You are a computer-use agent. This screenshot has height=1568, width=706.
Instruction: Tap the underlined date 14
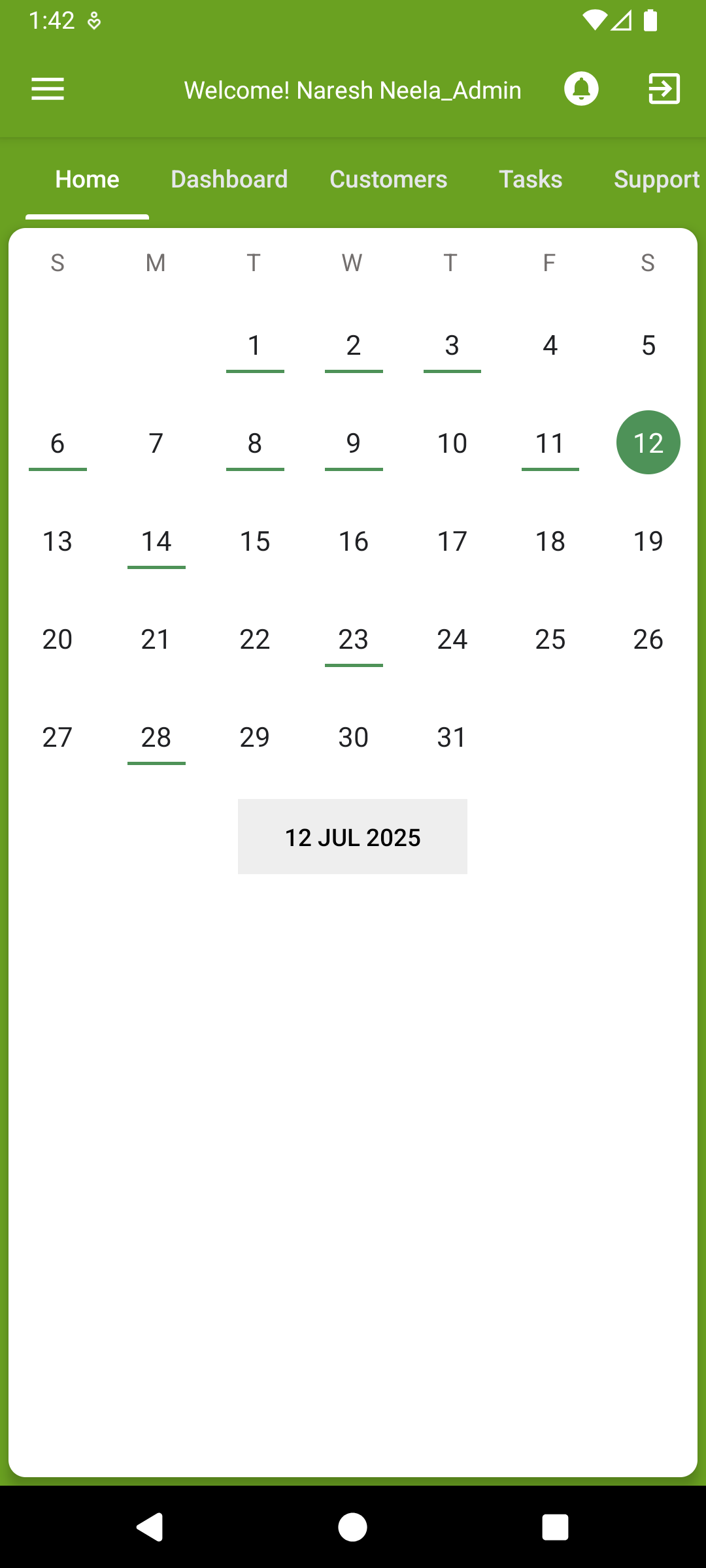[x=156, y=541]
